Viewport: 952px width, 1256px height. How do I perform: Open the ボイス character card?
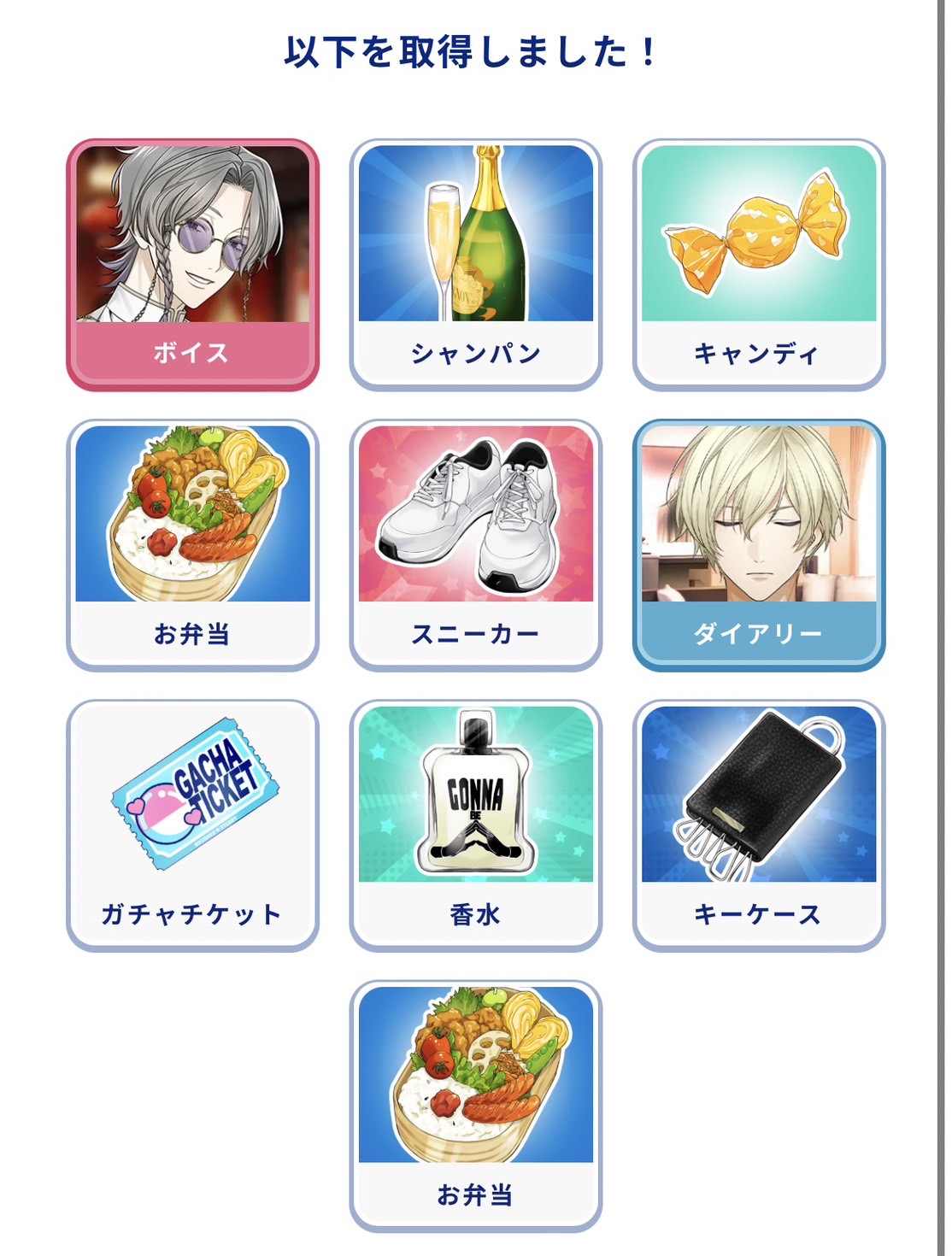192,265
